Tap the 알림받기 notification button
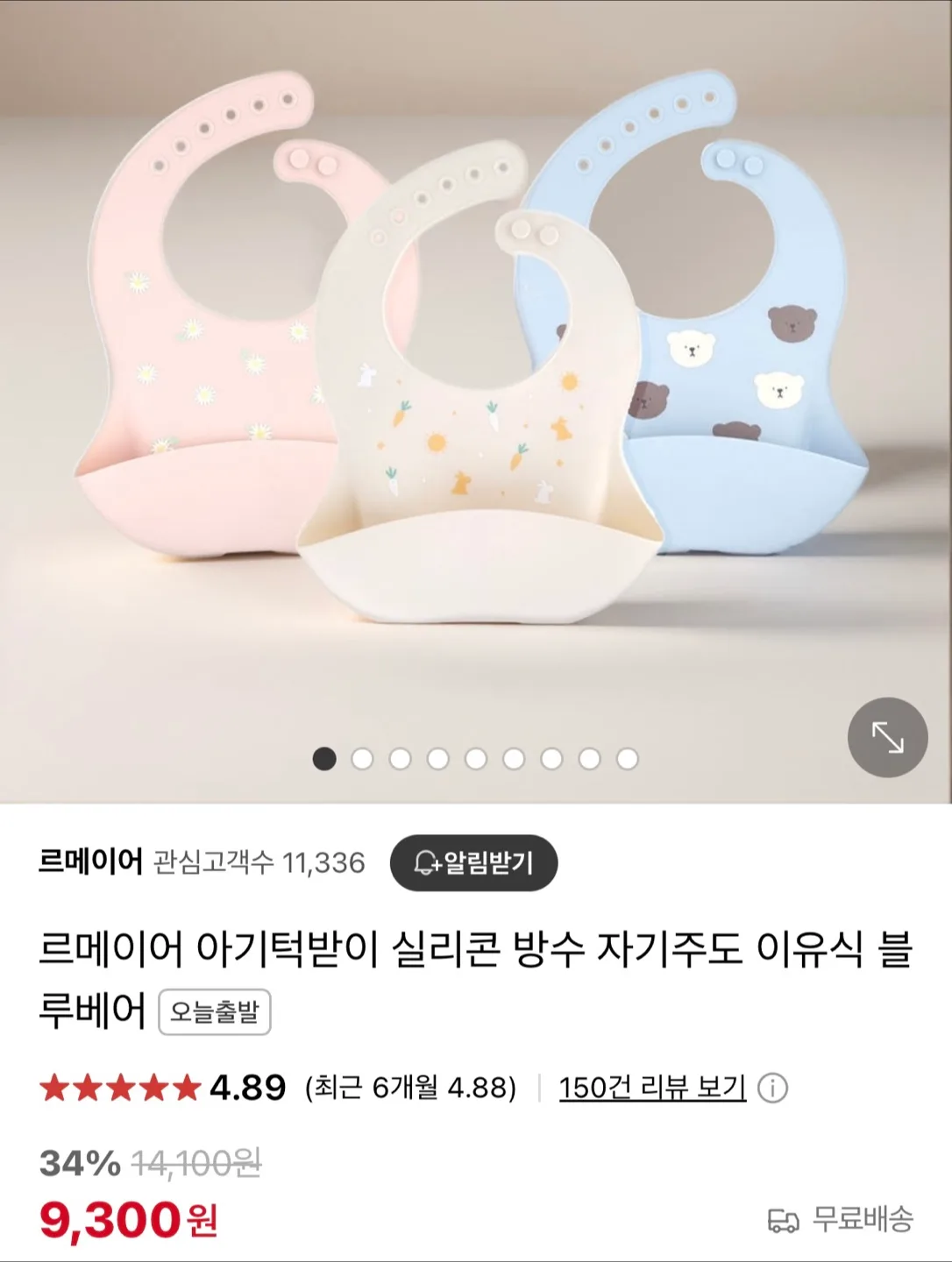This screenshot has height=1262, width=952. (473, 863)
